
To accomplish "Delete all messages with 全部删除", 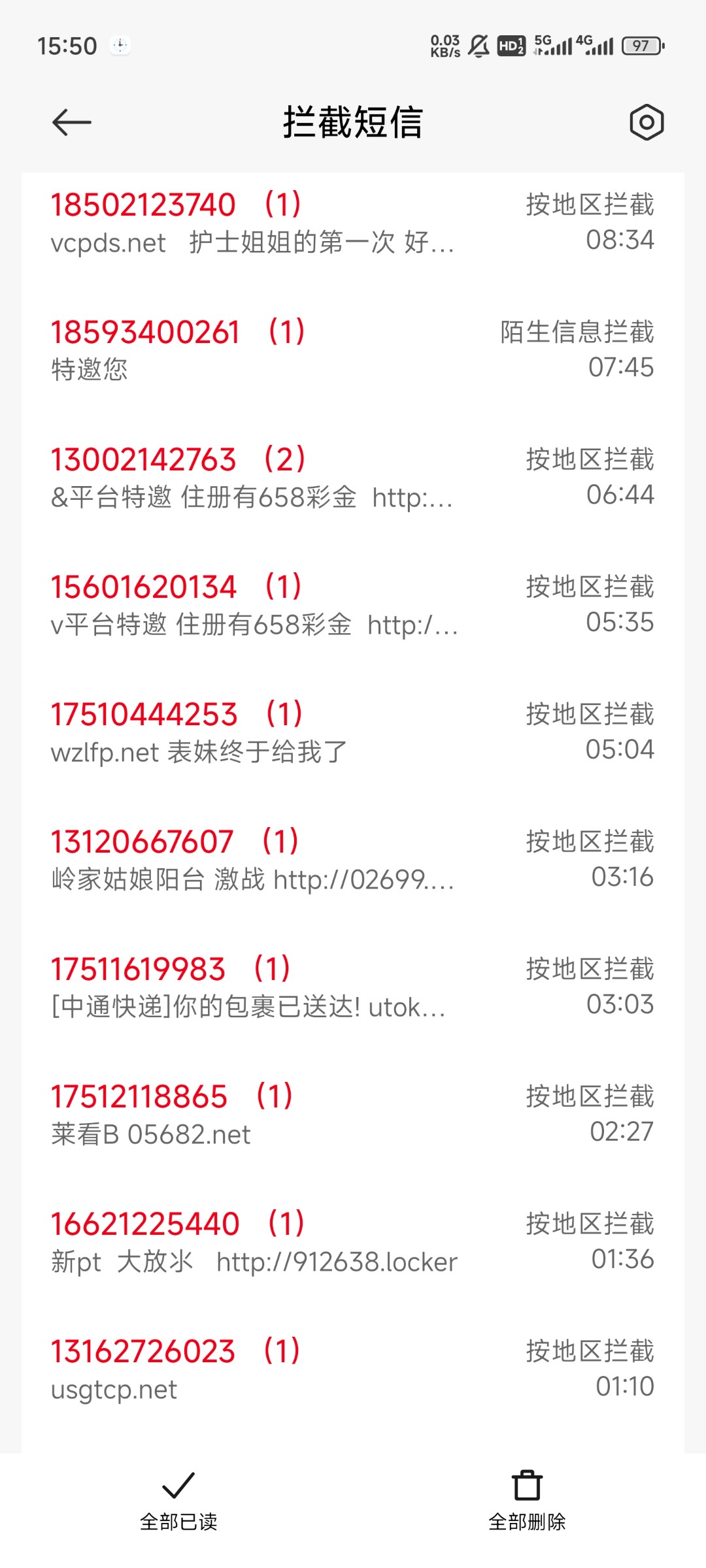I will (527, 1502).
